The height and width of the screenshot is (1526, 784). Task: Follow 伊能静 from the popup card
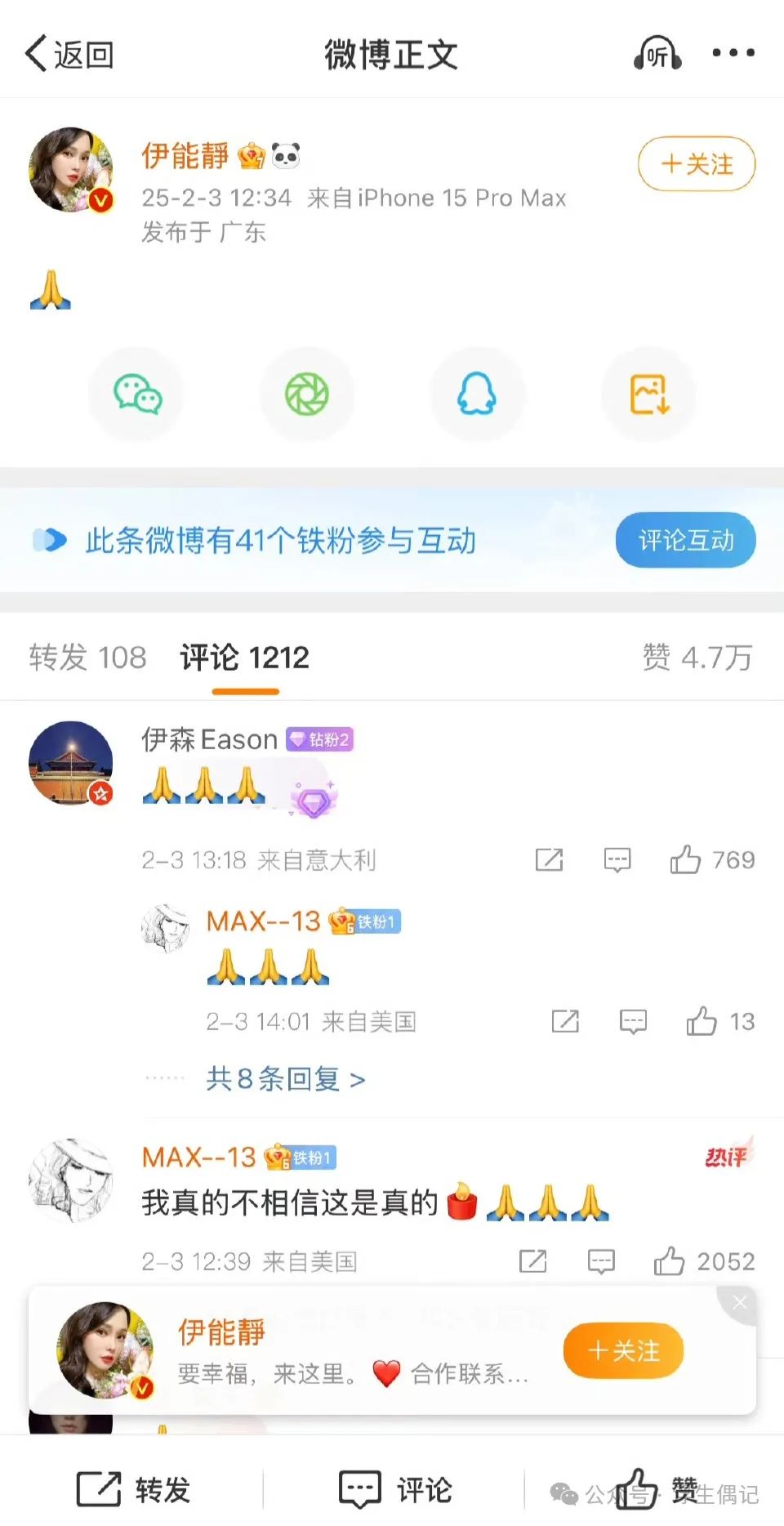(623, 1350)
